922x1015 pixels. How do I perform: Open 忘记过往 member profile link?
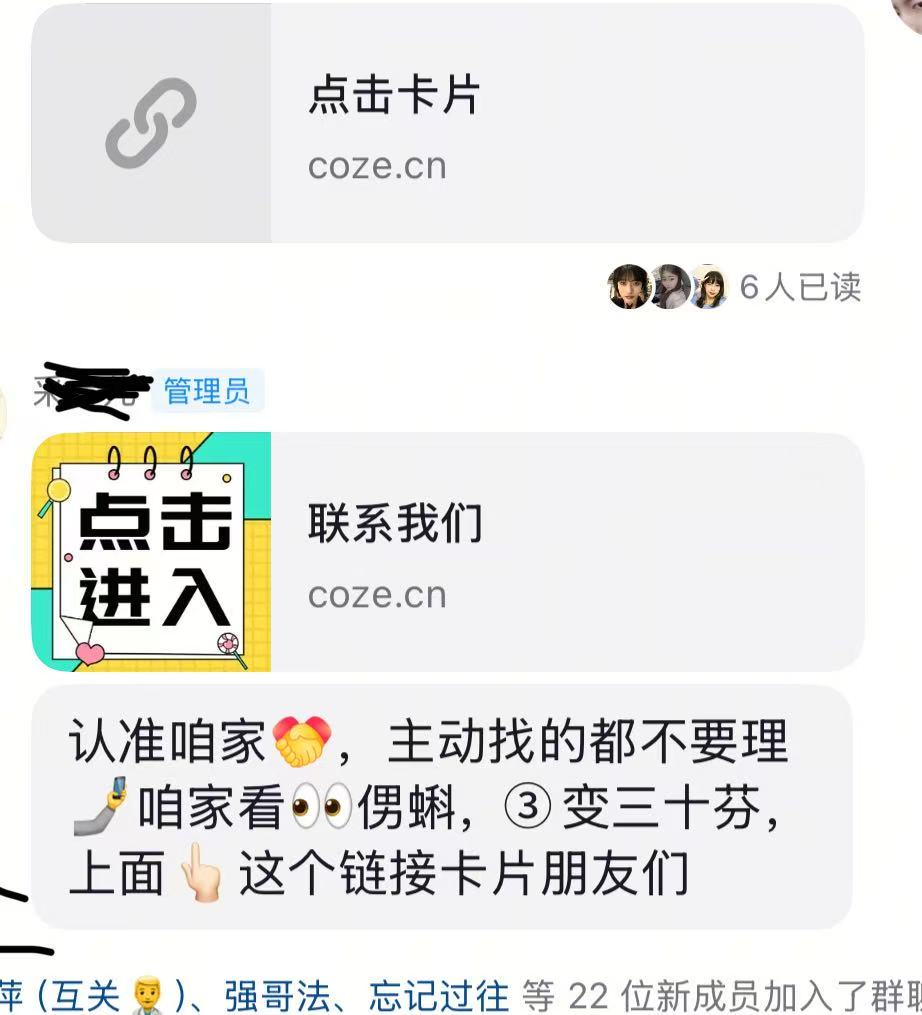click(x=439, y=996)
